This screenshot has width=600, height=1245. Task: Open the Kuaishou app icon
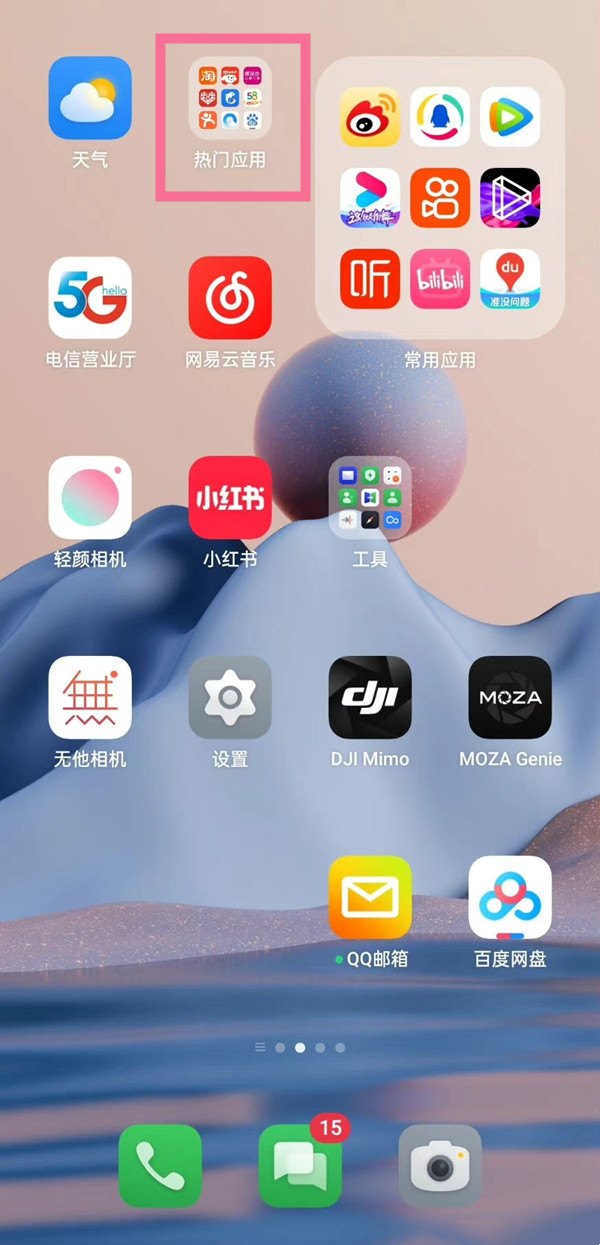[440, 198]
